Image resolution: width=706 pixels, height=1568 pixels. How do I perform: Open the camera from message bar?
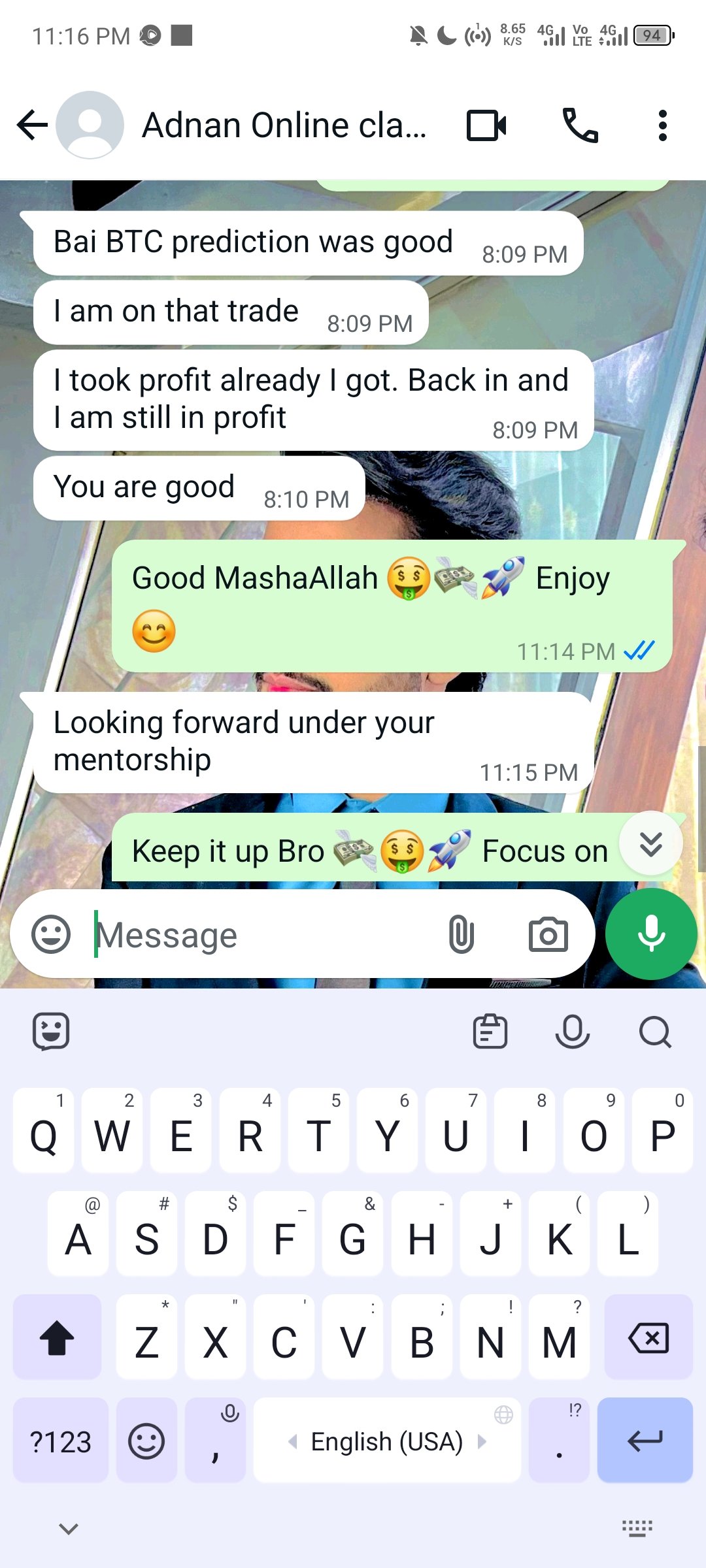tap(548, 934)
